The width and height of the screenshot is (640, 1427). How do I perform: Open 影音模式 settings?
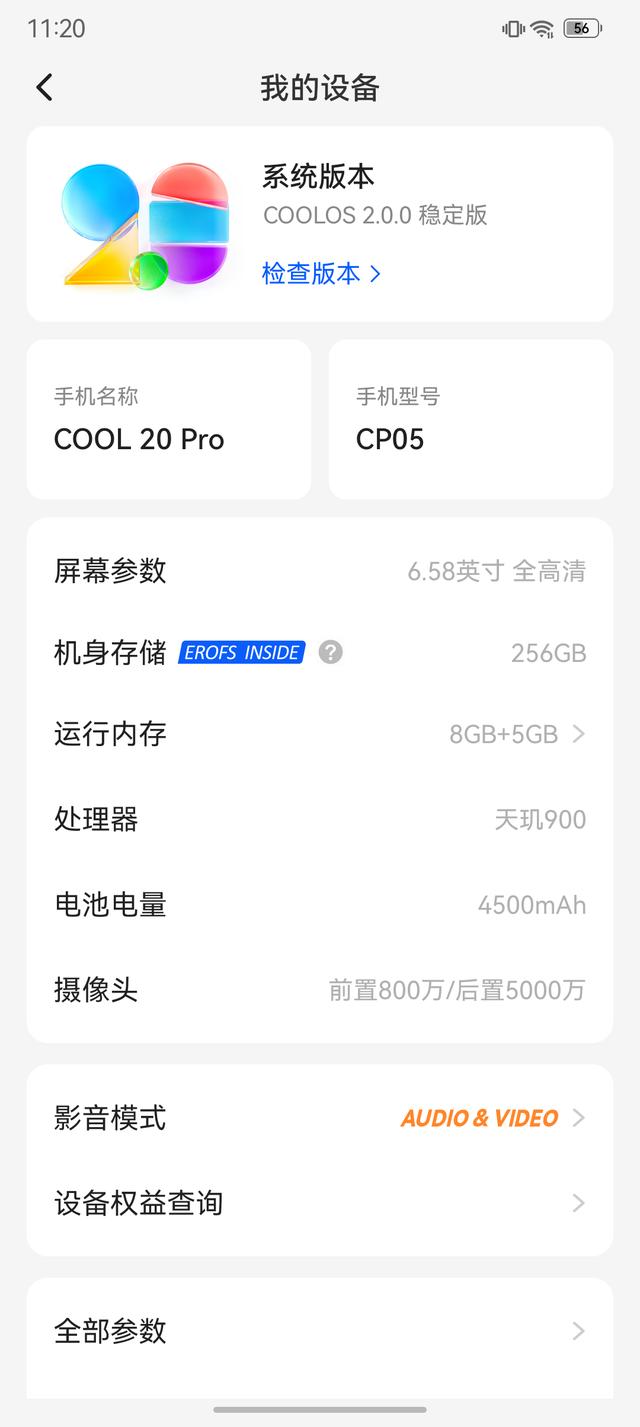(320, 1118)
